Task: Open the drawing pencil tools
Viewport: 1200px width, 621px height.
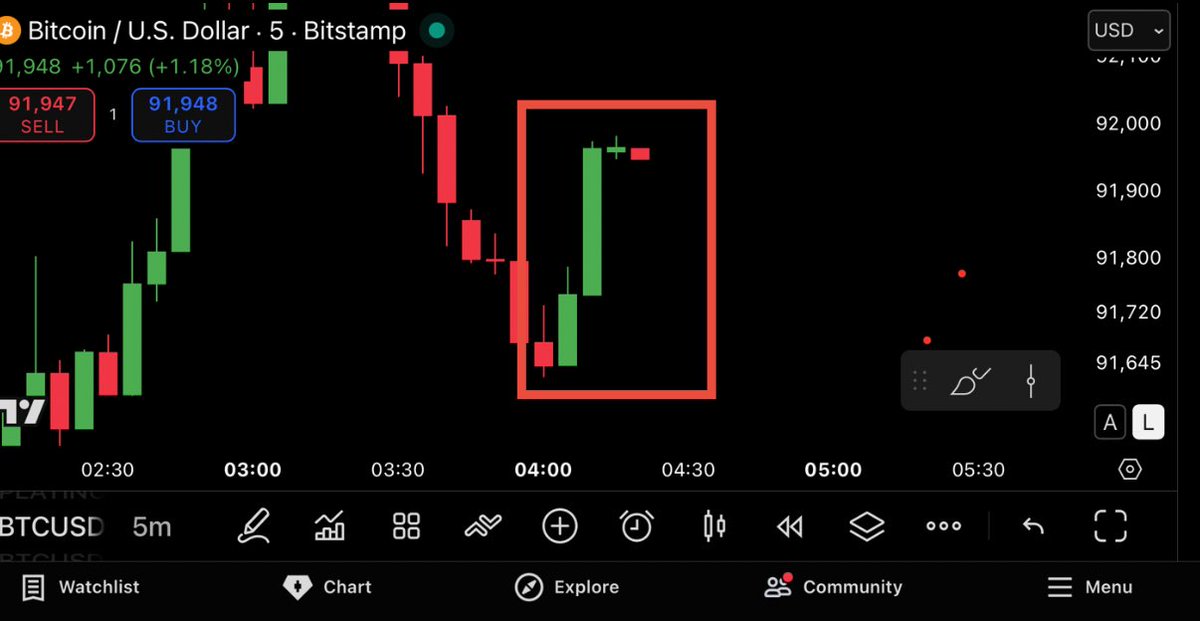Action: tap(254, 526)
